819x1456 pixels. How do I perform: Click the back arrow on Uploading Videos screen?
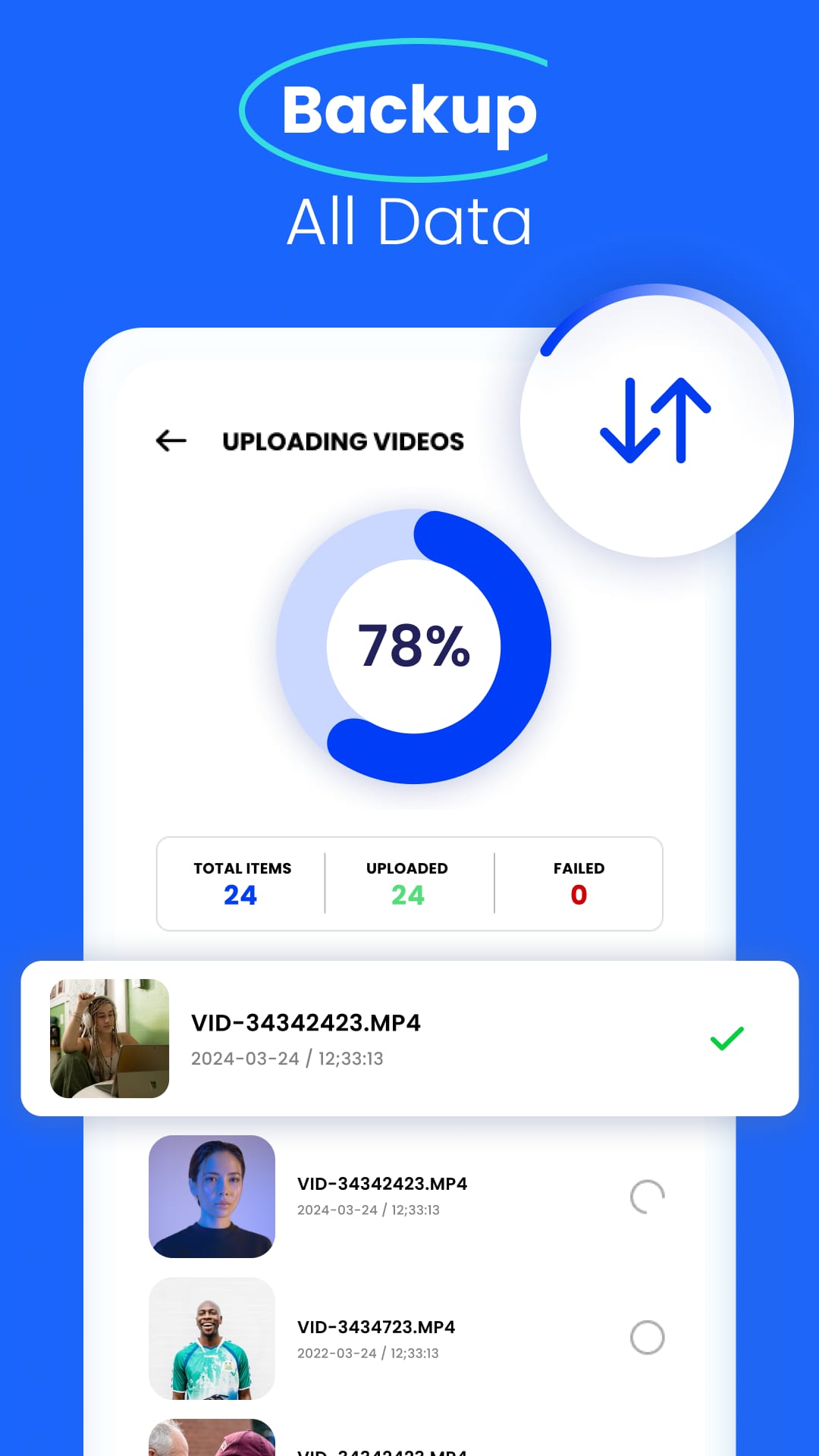(170, 441)
